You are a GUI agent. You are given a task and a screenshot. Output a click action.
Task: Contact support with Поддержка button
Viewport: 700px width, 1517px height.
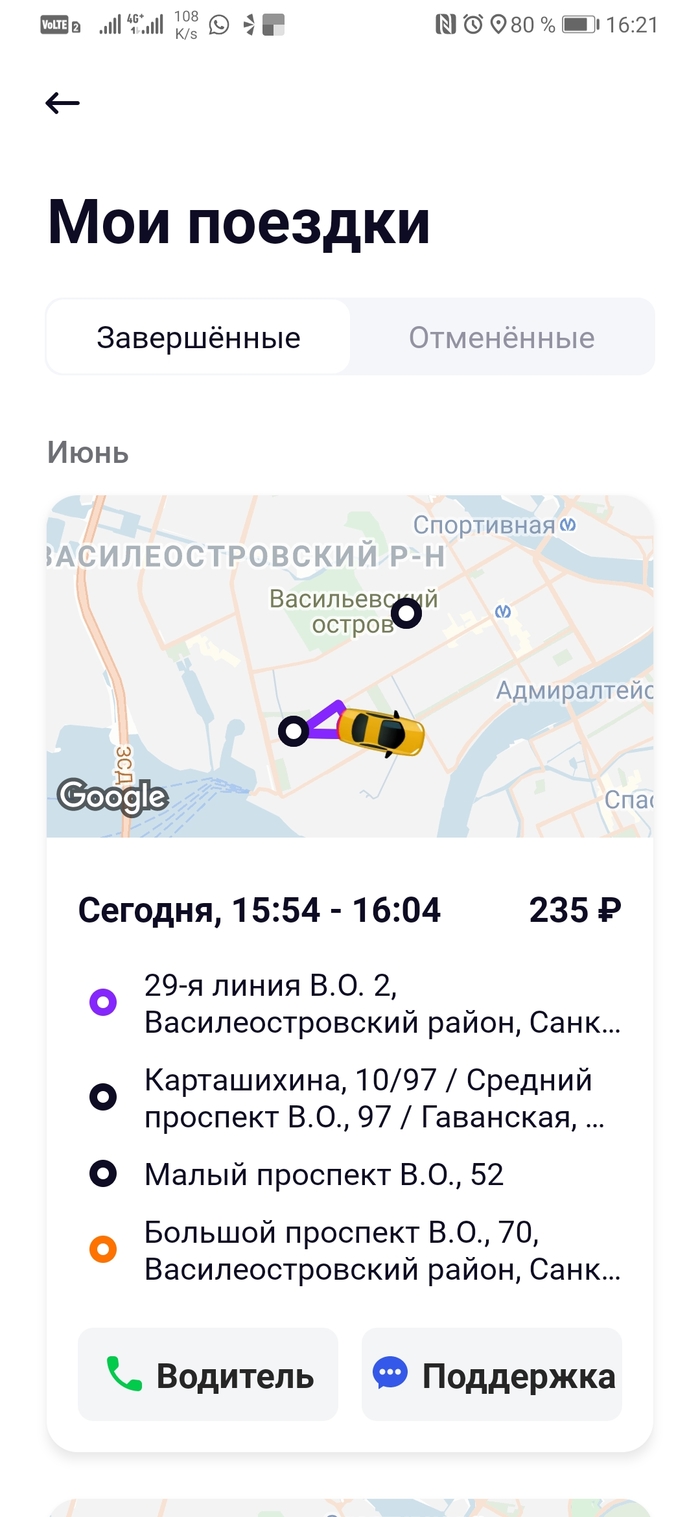coord(492,1375)
